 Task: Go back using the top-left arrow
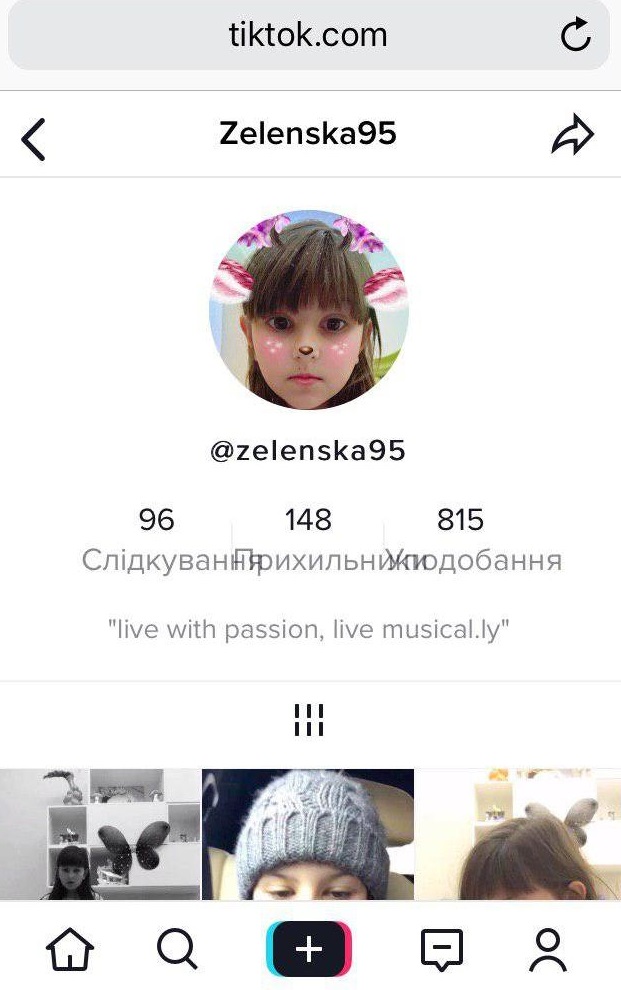(x=34, y=139)
